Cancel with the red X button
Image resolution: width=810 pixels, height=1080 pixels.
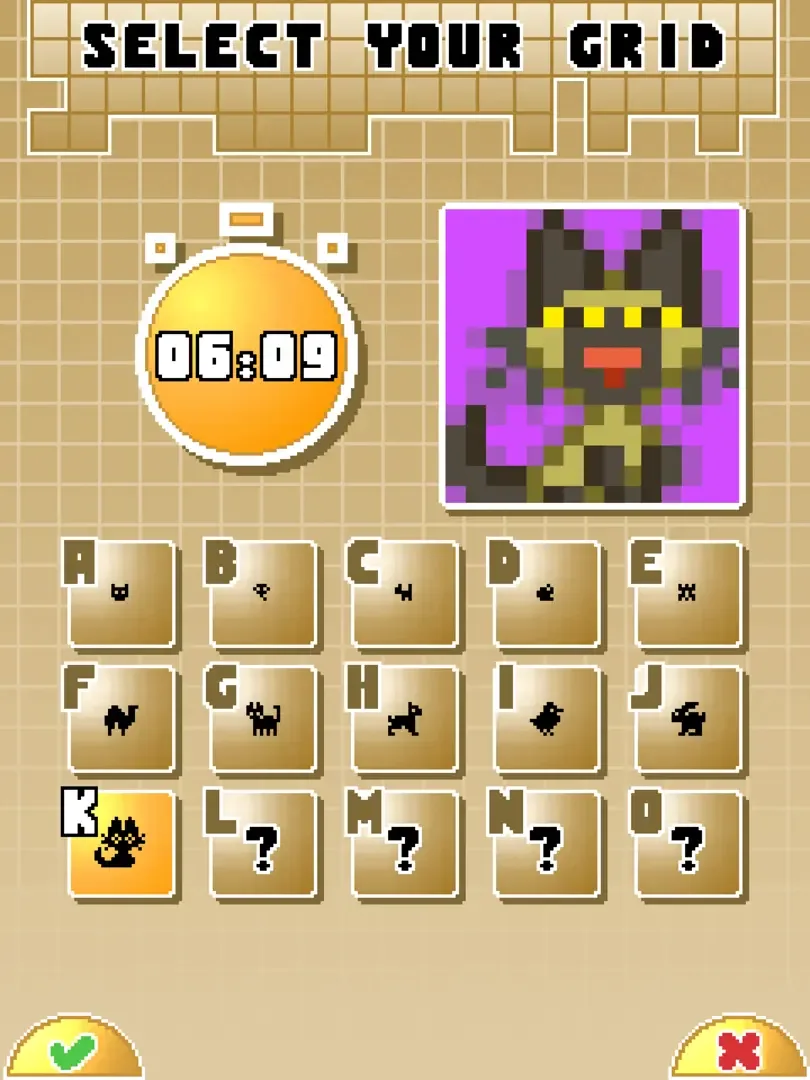(x=740, y=1050)
